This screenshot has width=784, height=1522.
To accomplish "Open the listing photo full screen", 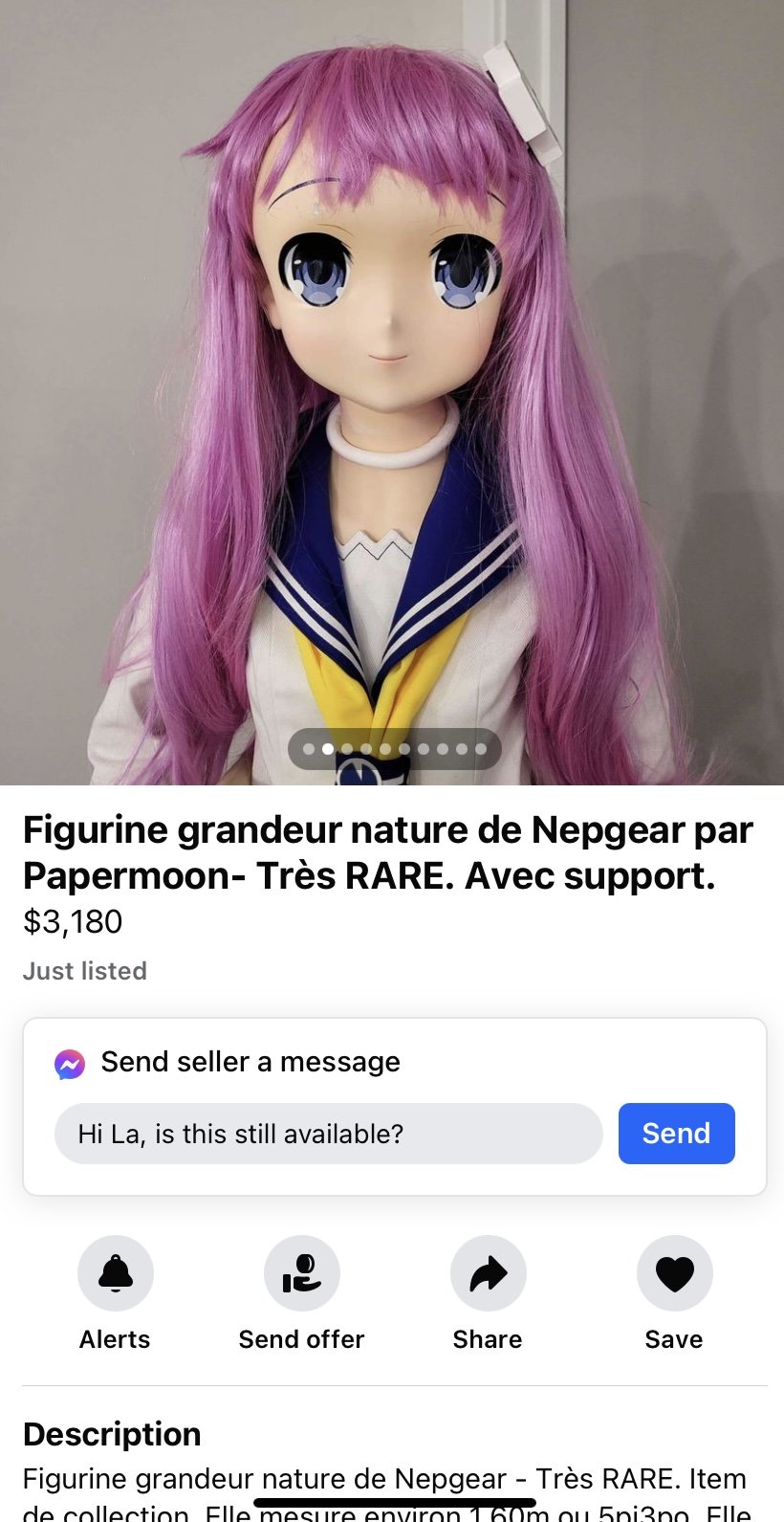I will 392,383.
